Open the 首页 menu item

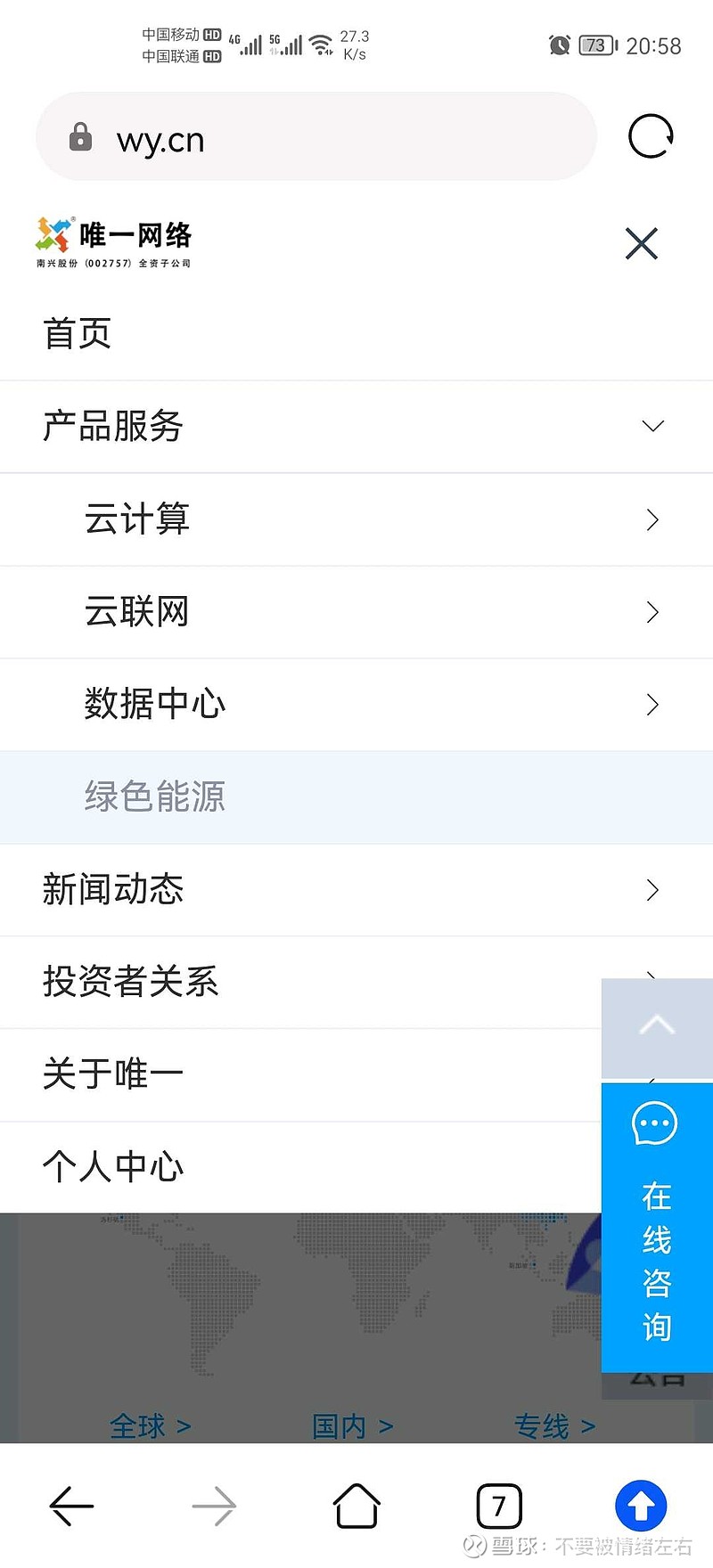[x=356, y=334]
